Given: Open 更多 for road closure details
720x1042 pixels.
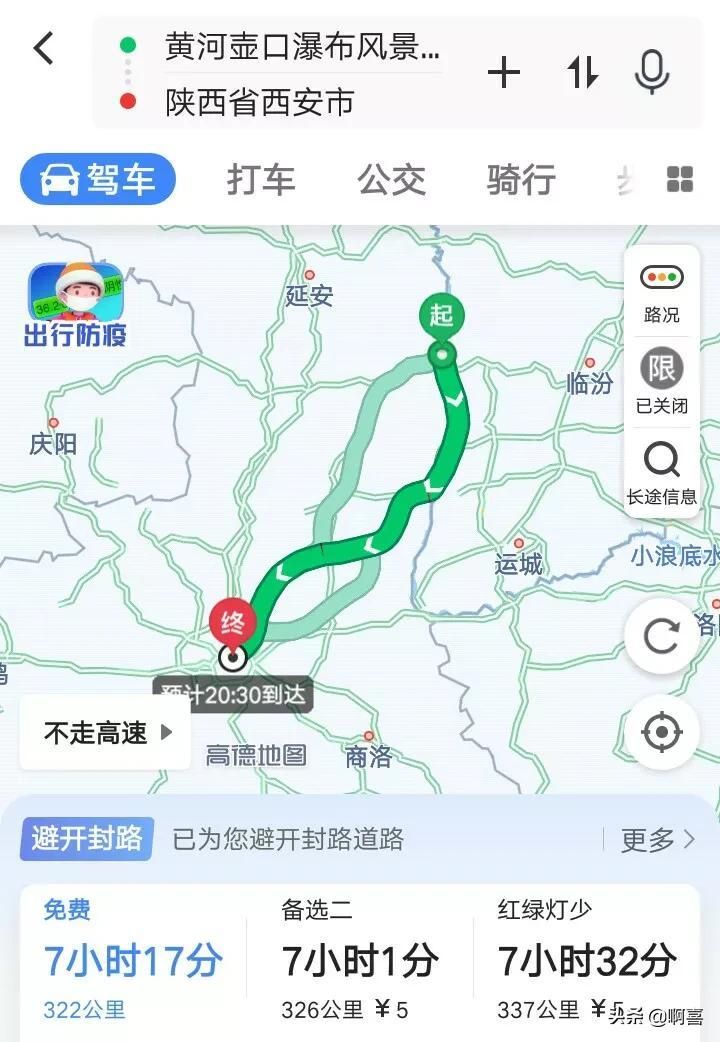Looking at the screenshot, I should [x=657, y=840].
